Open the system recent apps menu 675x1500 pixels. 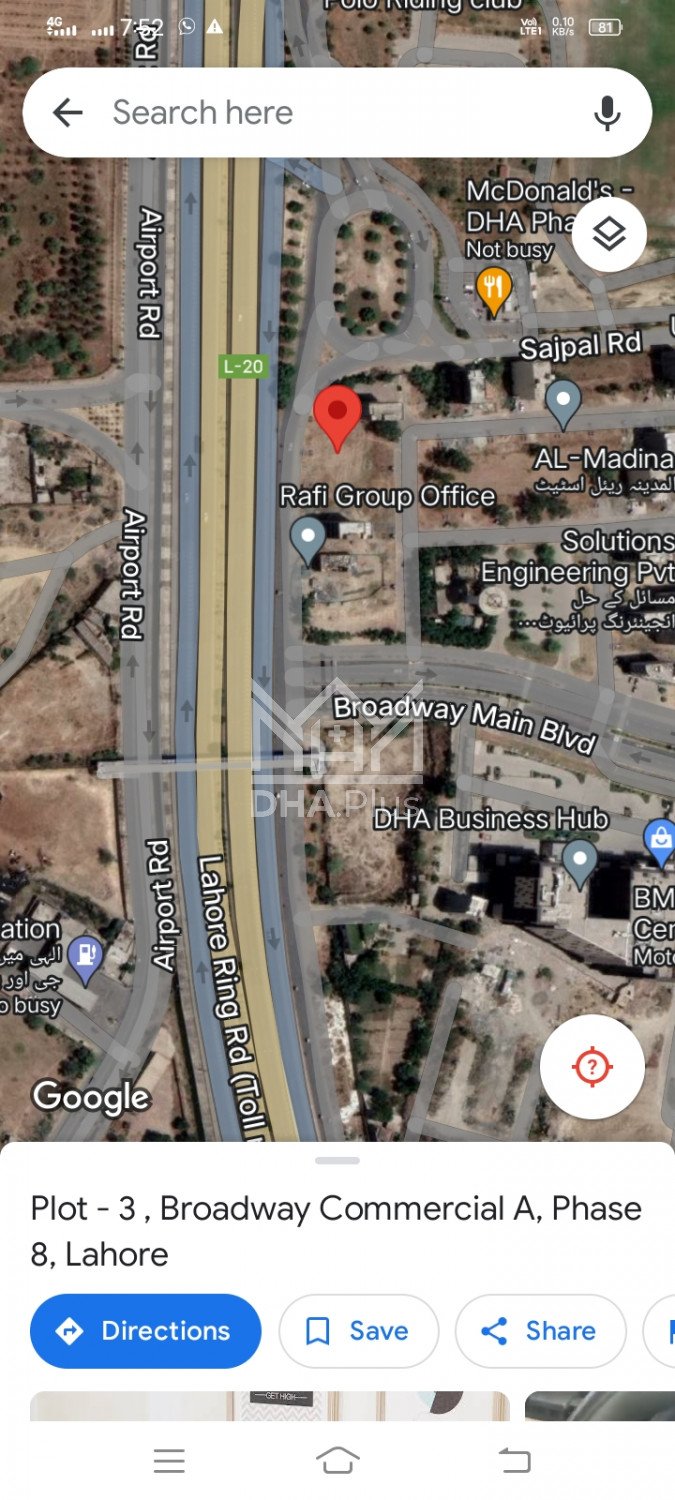169,1461
